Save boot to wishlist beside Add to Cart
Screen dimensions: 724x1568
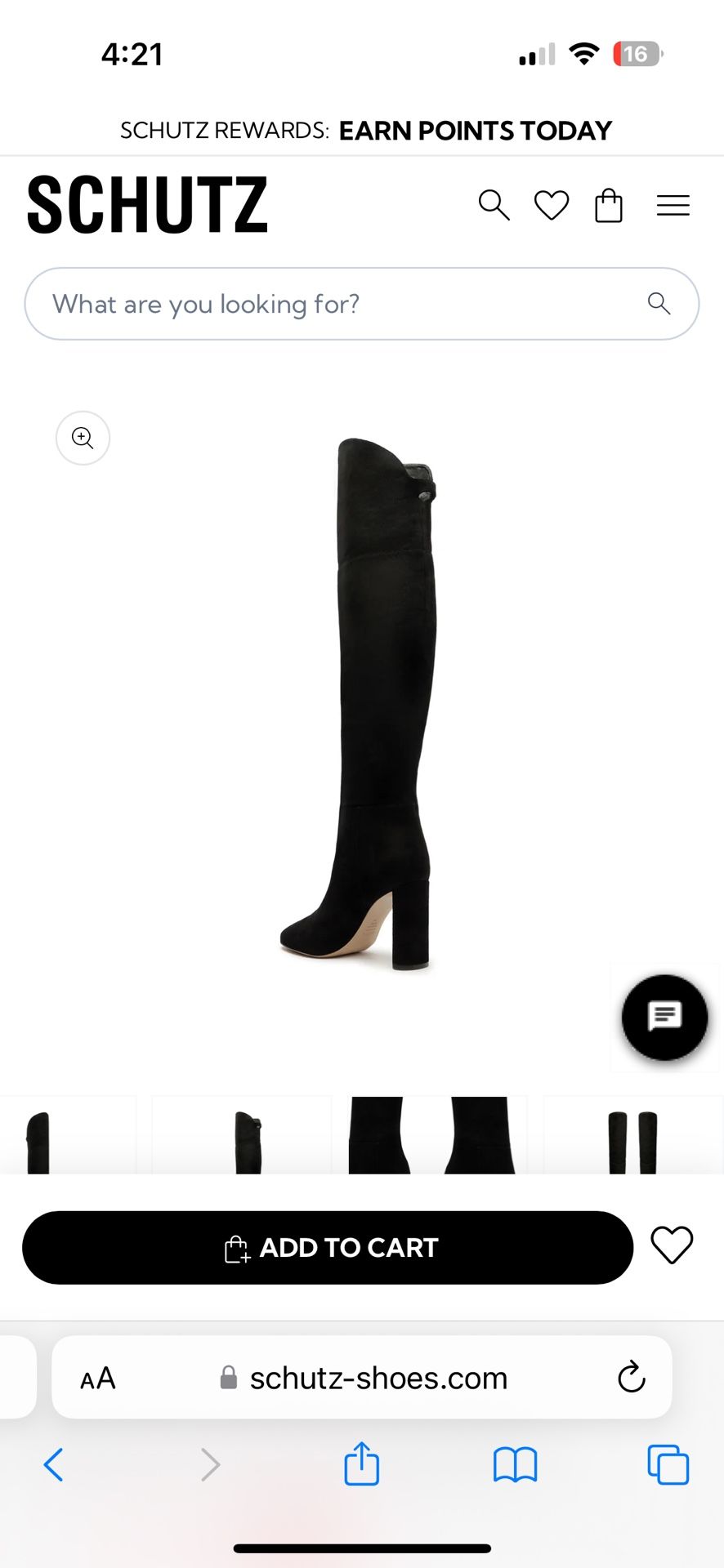(x=672, y=1245)
